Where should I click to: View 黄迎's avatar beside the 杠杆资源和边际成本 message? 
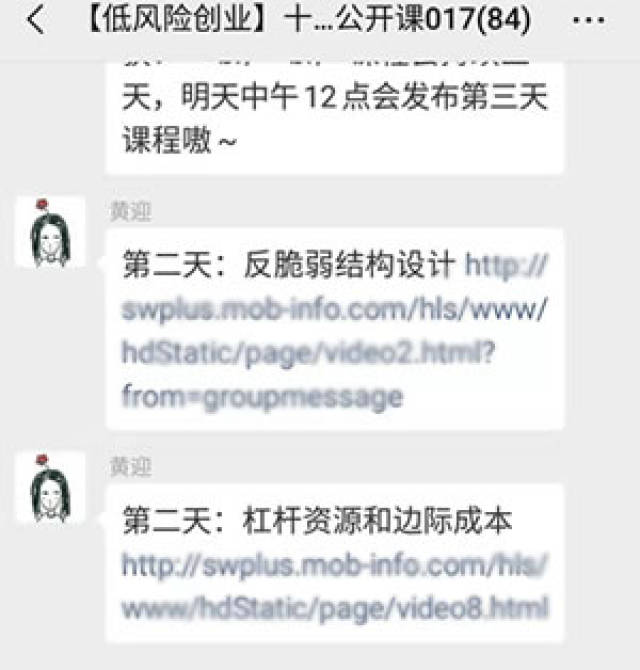pyautogui.click(x=49, y=487)
